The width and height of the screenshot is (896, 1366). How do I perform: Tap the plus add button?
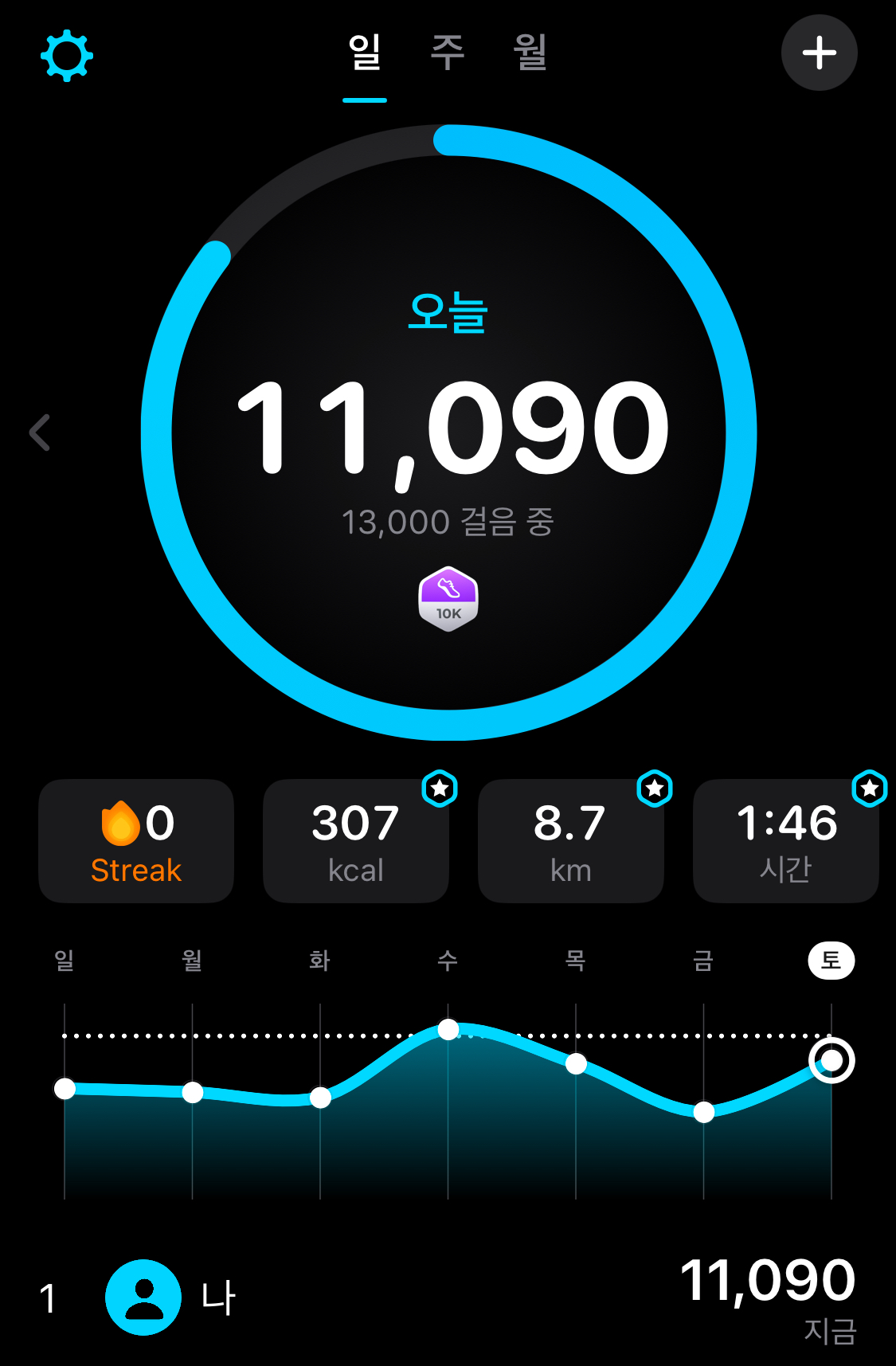819,53
